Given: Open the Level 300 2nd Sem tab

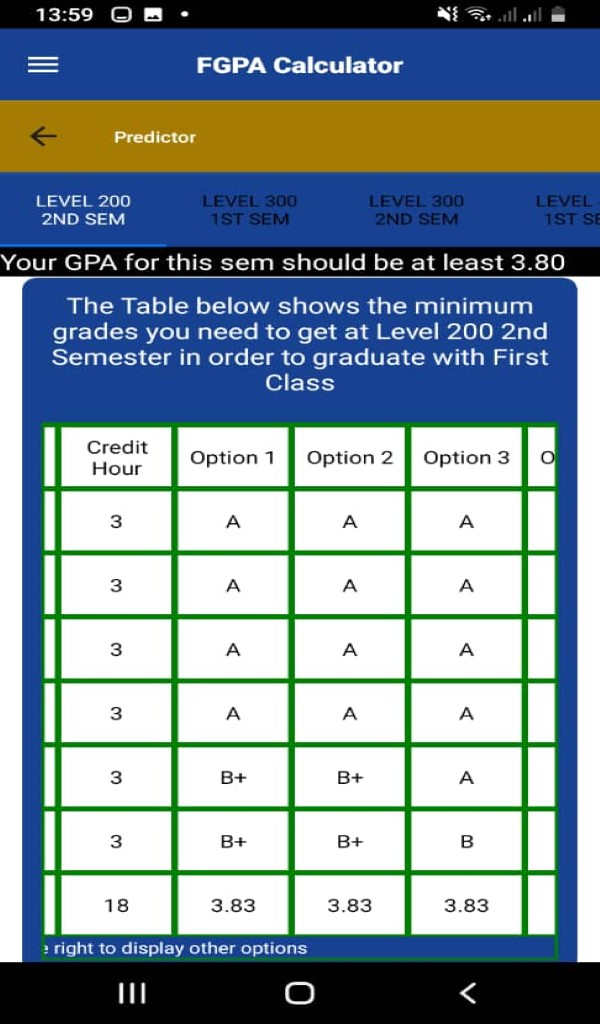Looking at the screenshot, I should [x=416, y=210].
